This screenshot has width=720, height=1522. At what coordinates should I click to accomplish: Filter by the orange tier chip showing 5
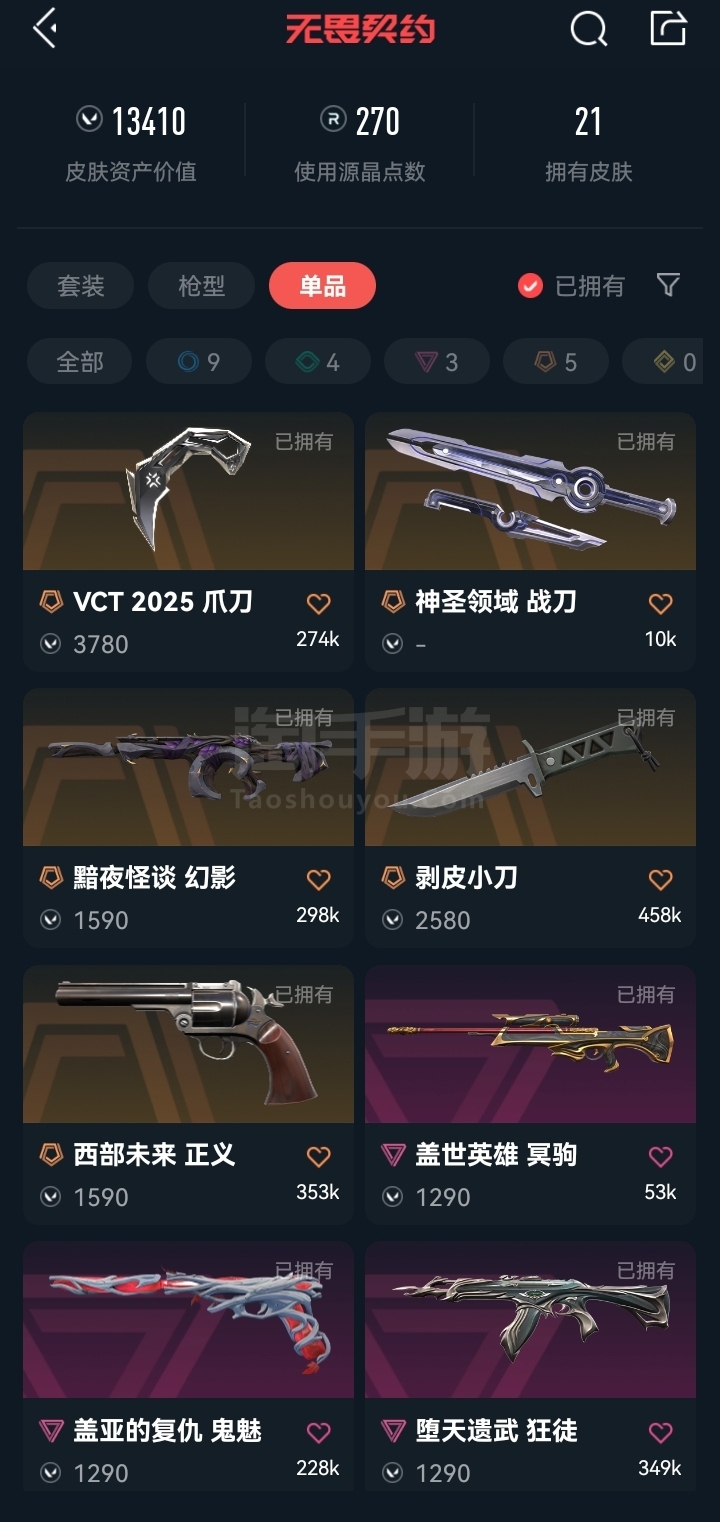click(556, 361)
